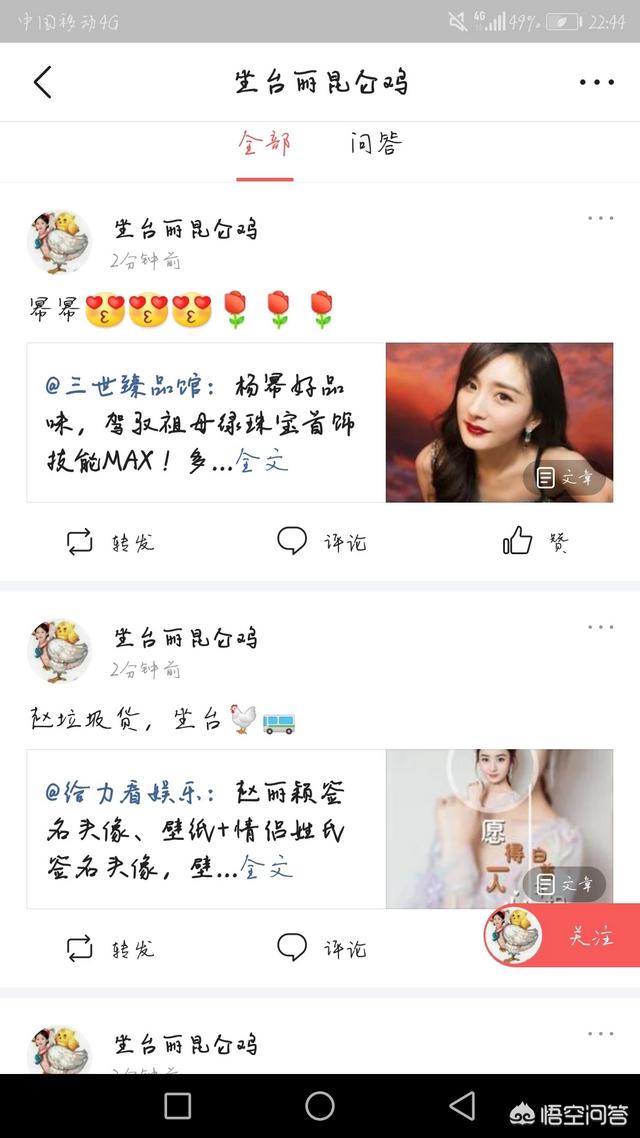Open the overflow menu in the title bar
Viewport: 640px width, 1138px height.
(x=596, y=82)
